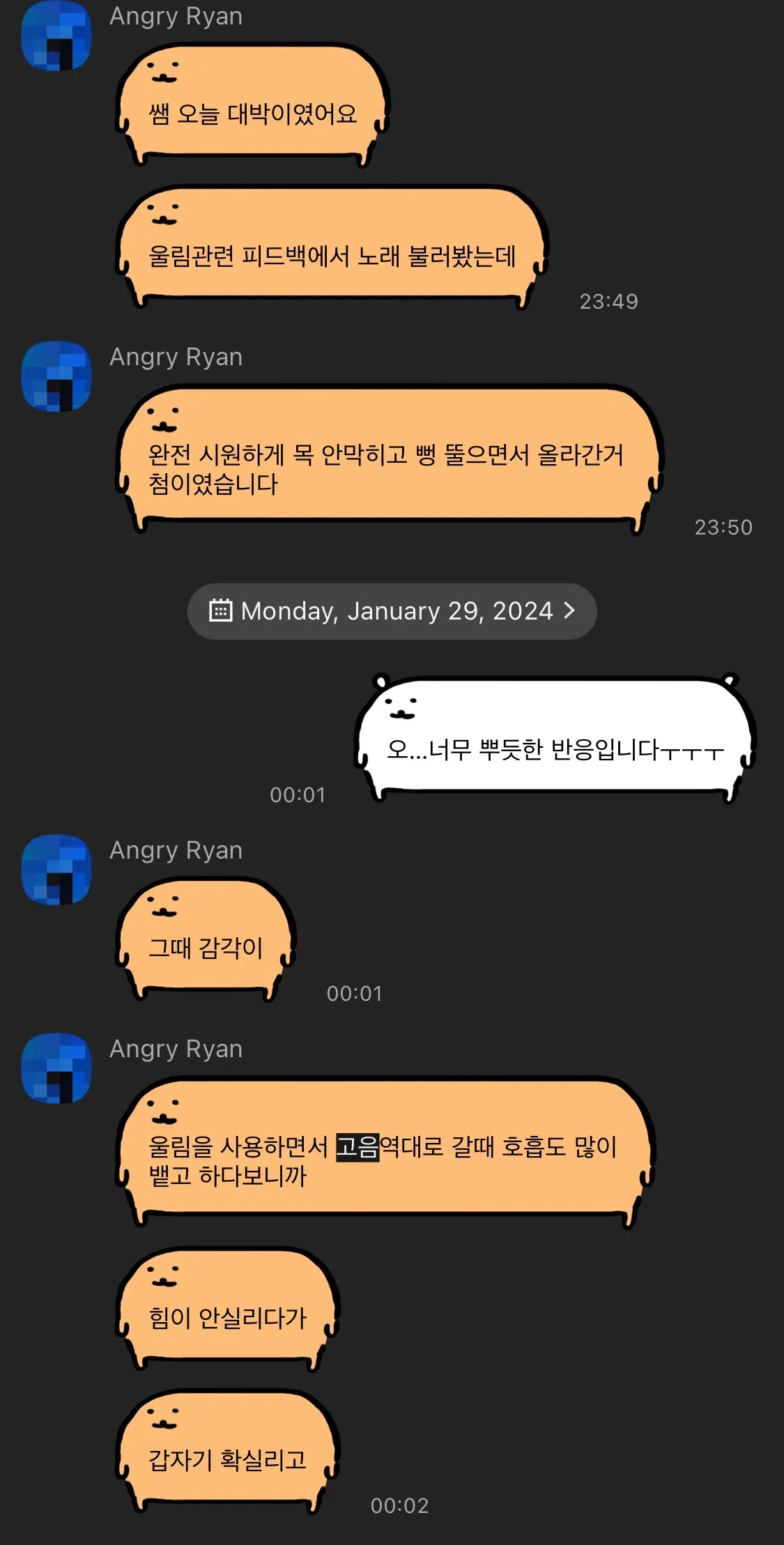Click the sender name 'Angry Ryan' at the top
The width and height of the screenshot is (784, 1545).
coord(176,16)
